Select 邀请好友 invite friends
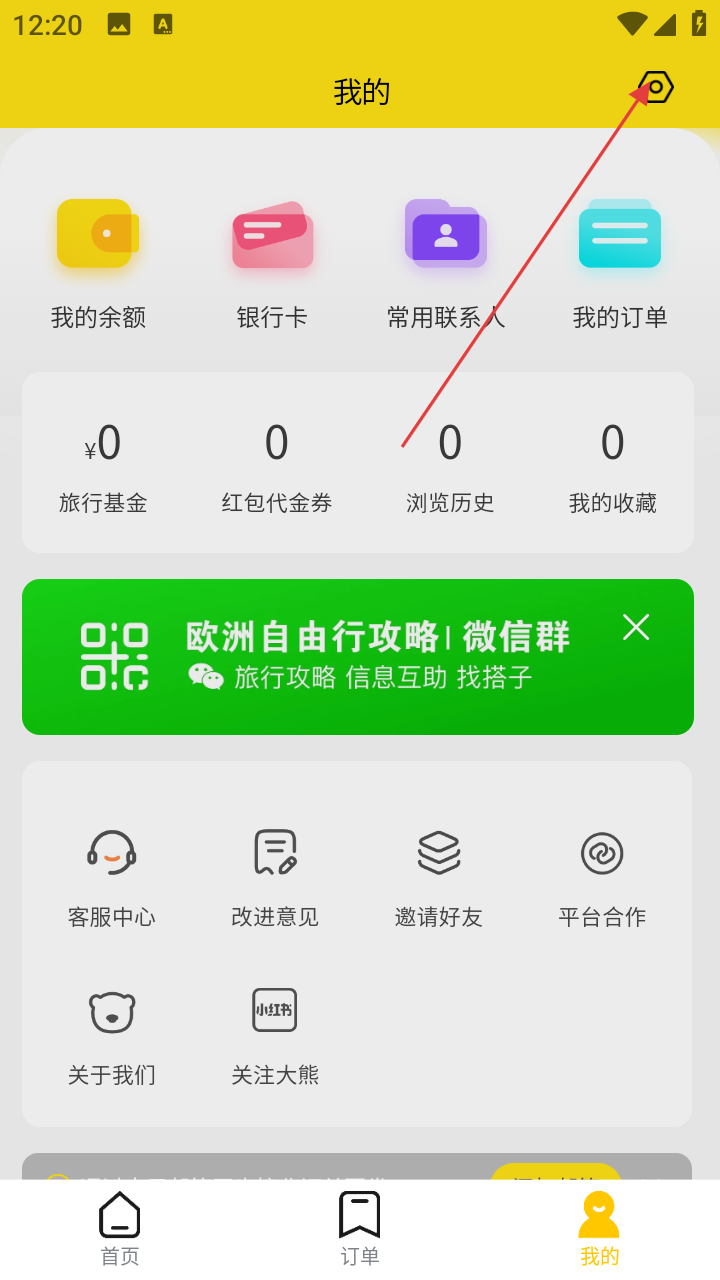Image resolution: width=720 pixels, height=1280 pixels. click(439, 876)
